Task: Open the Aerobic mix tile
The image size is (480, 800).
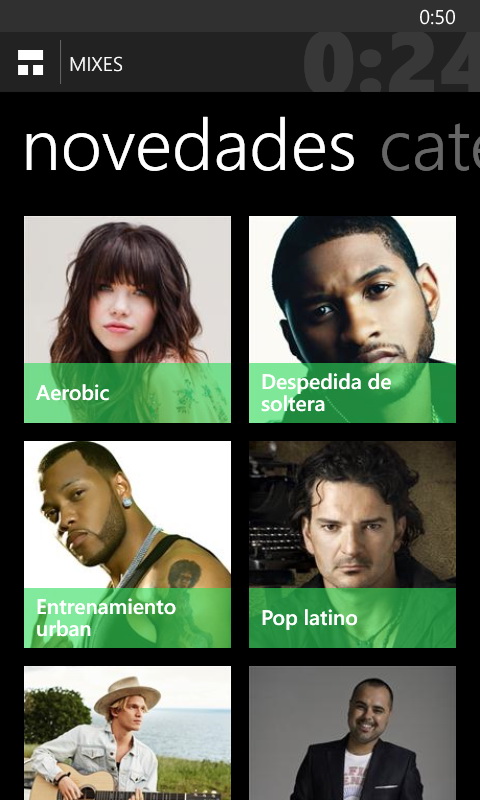Action: tap(127, 319)
